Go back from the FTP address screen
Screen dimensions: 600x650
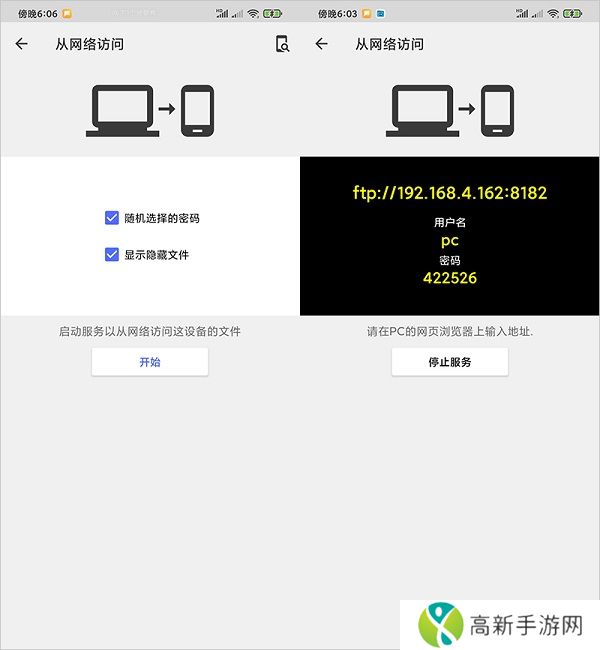(x=322, y=44)
